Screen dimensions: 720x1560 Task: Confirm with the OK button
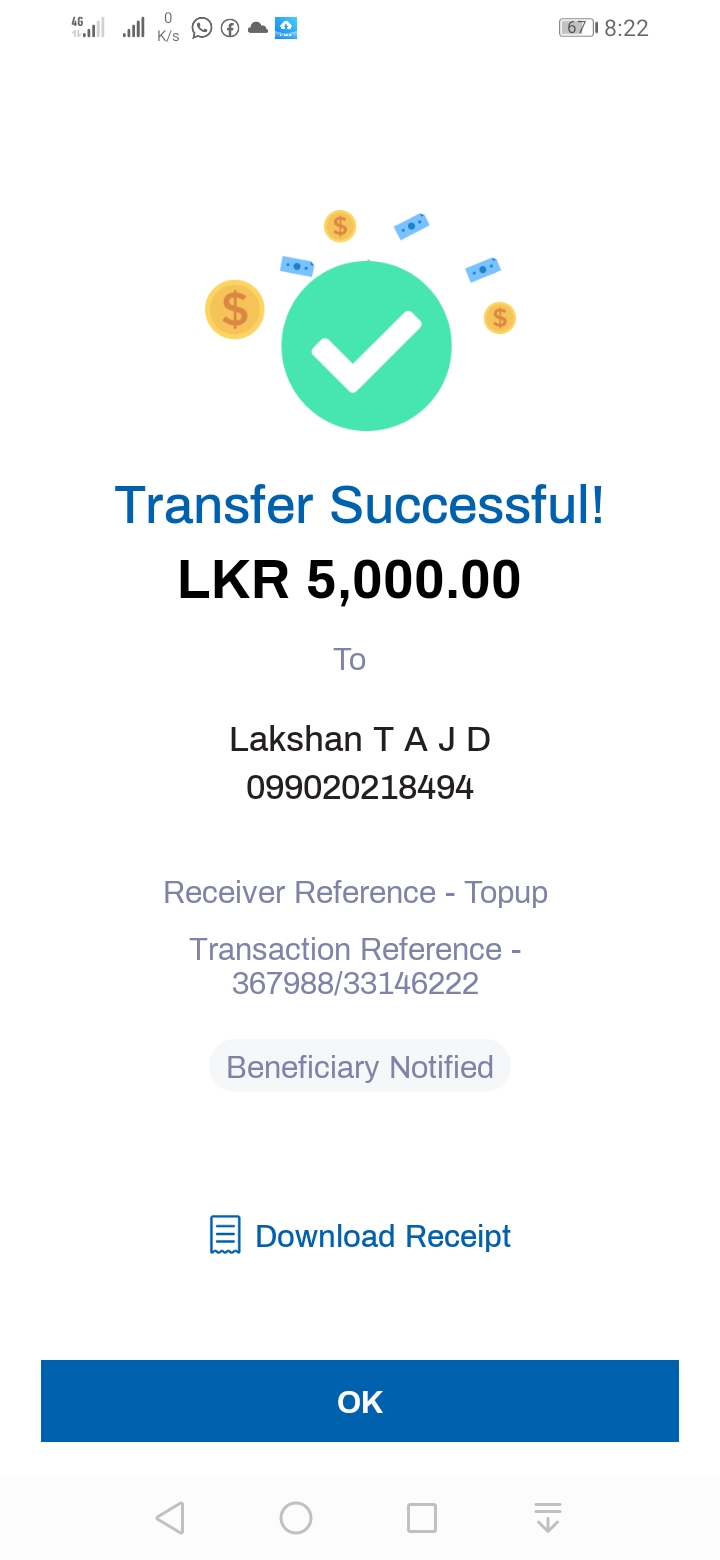click(360, 1401)
